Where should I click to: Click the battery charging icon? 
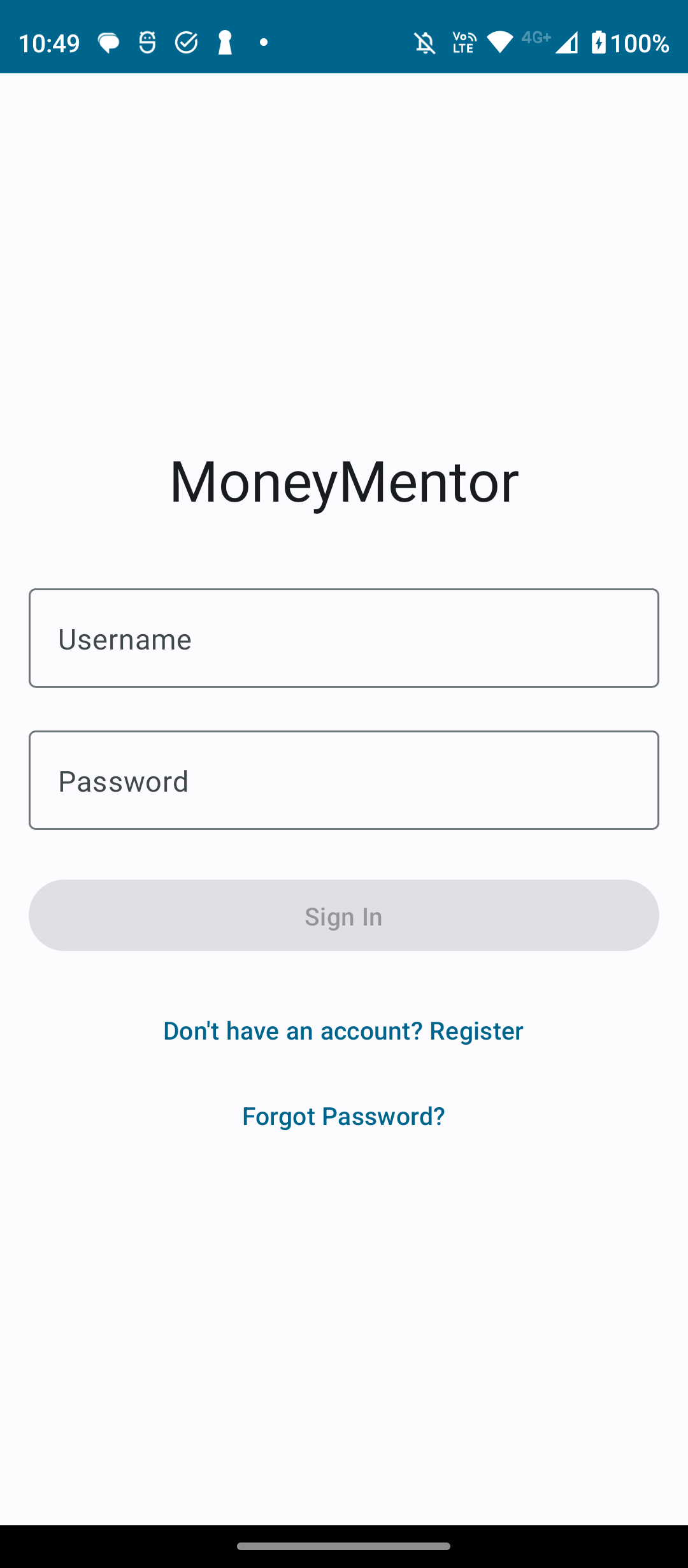coord(599,42)
